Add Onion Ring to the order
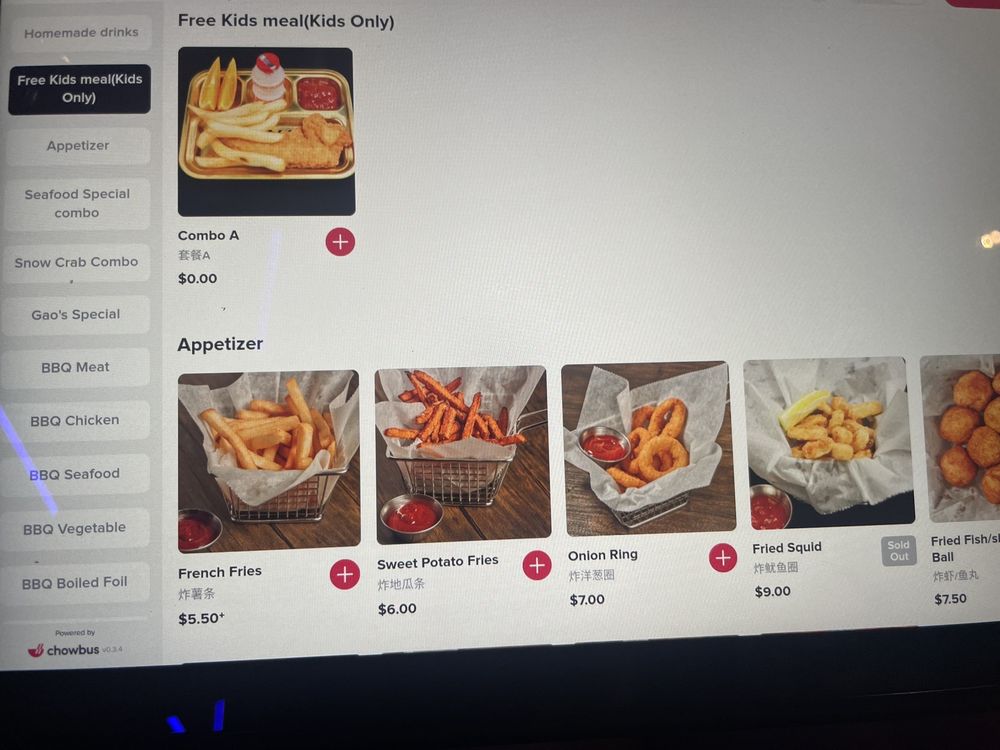 (x=723, y=558)
